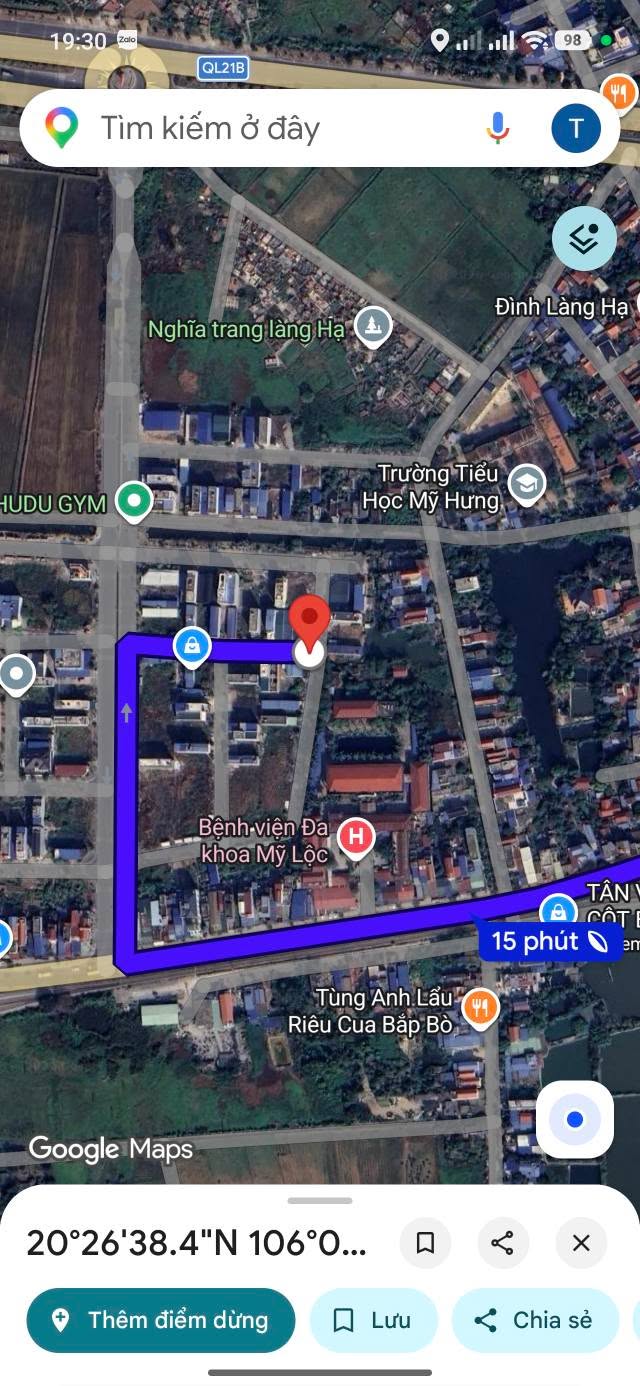Screen dimensions: 640x1386
Task: Close the dropped pin info panel
Action: 581,1243
